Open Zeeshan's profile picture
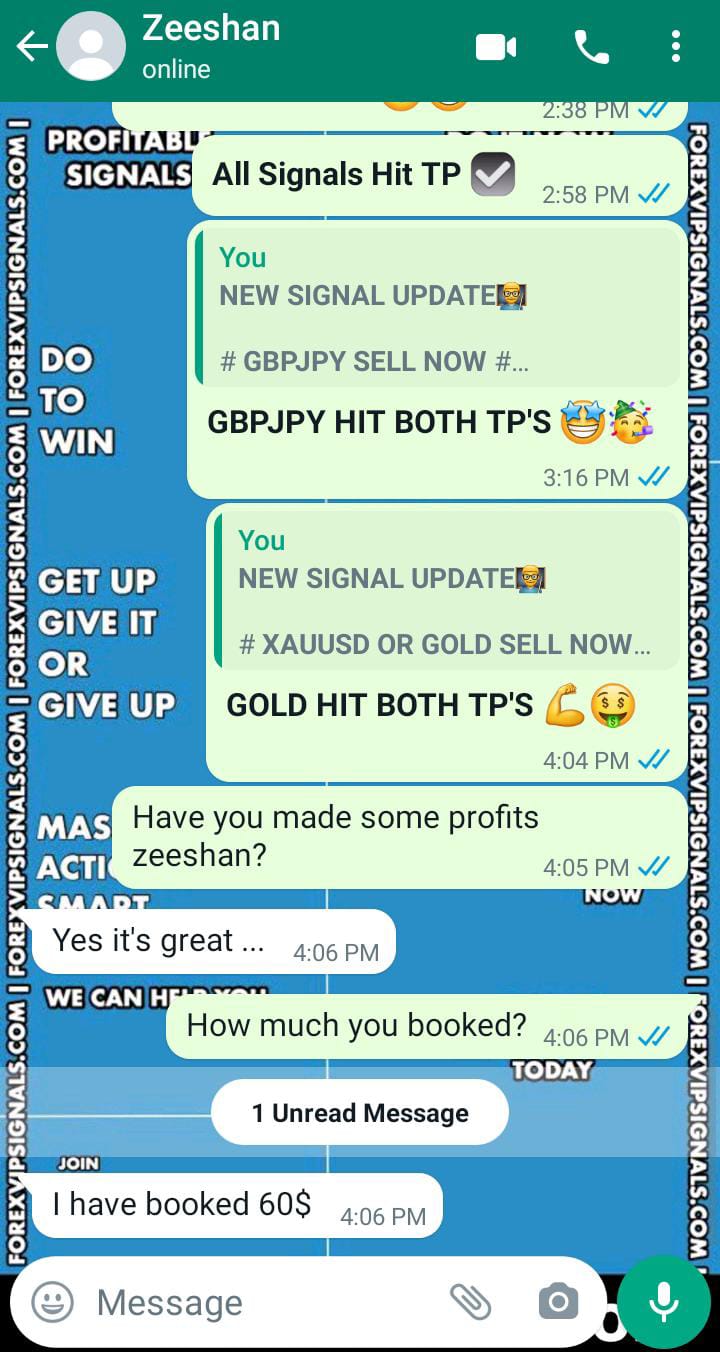The image size is (720, 1352). 91,47
